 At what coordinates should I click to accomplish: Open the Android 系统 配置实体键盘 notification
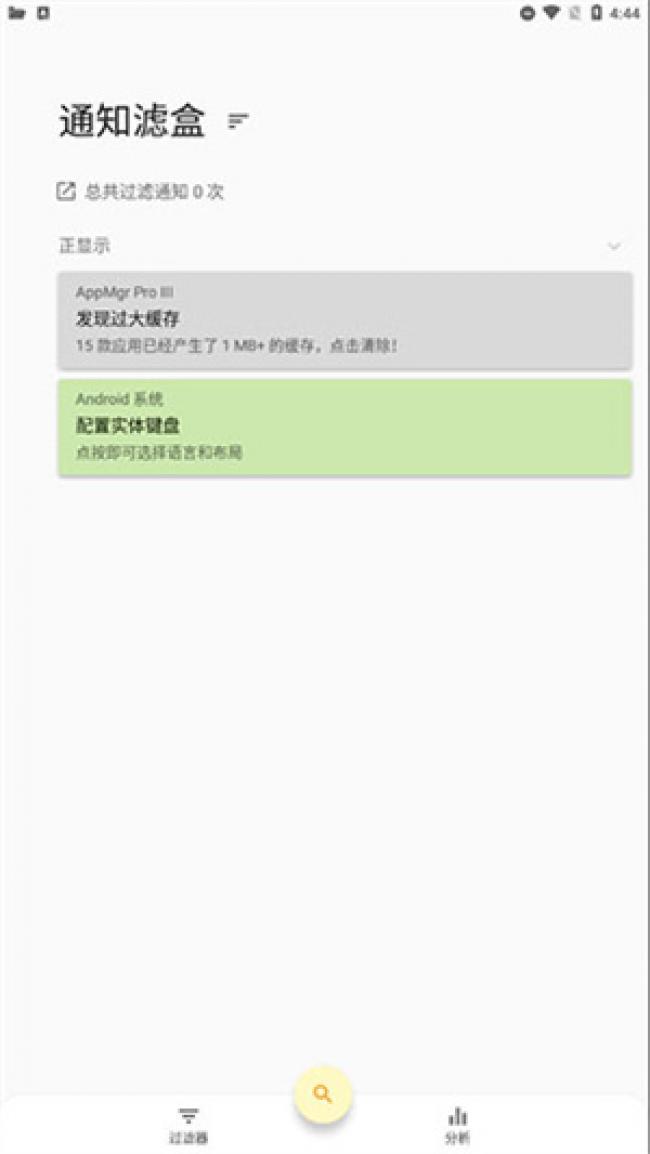[344, 426]
